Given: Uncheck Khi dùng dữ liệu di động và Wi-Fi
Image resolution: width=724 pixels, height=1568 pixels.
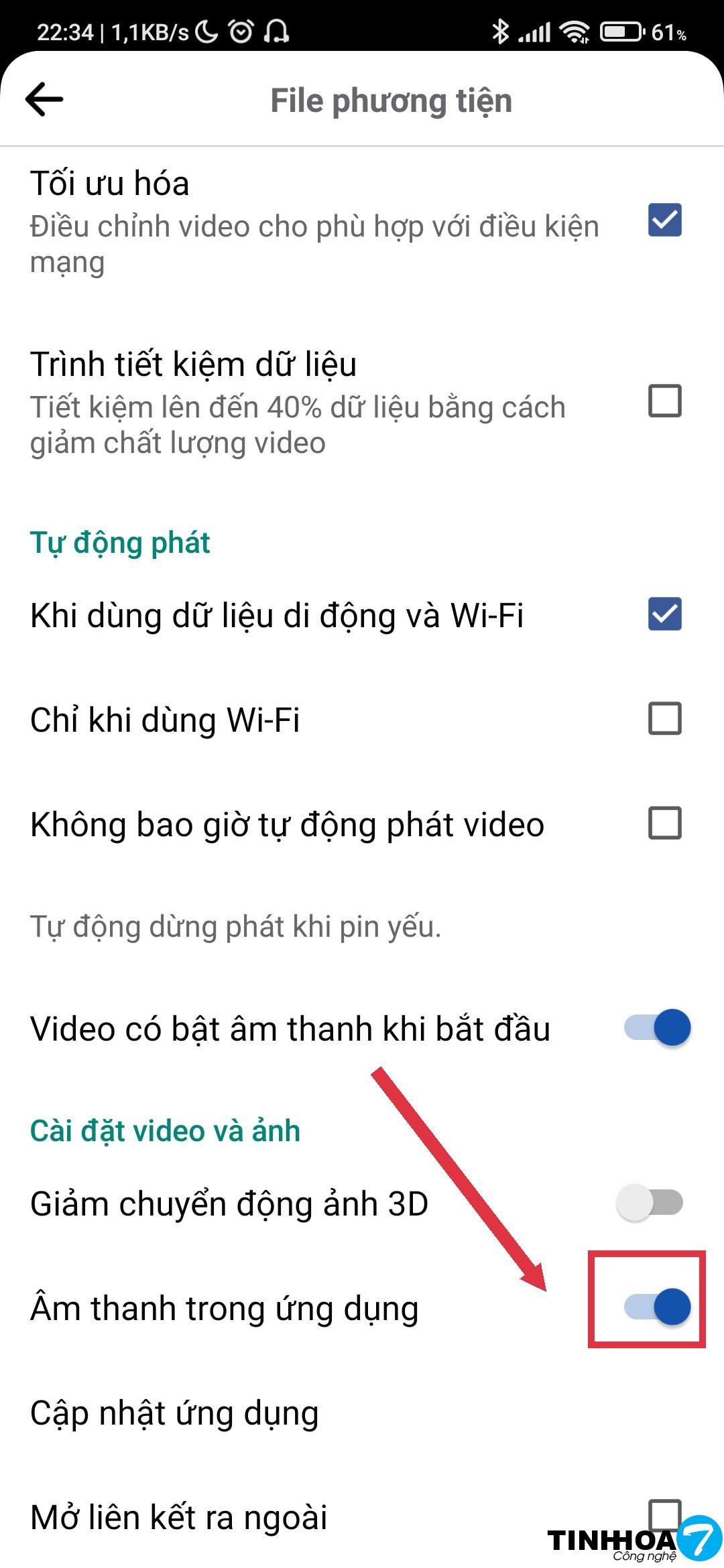Looking at the screenshot, I should click(664, 614).
